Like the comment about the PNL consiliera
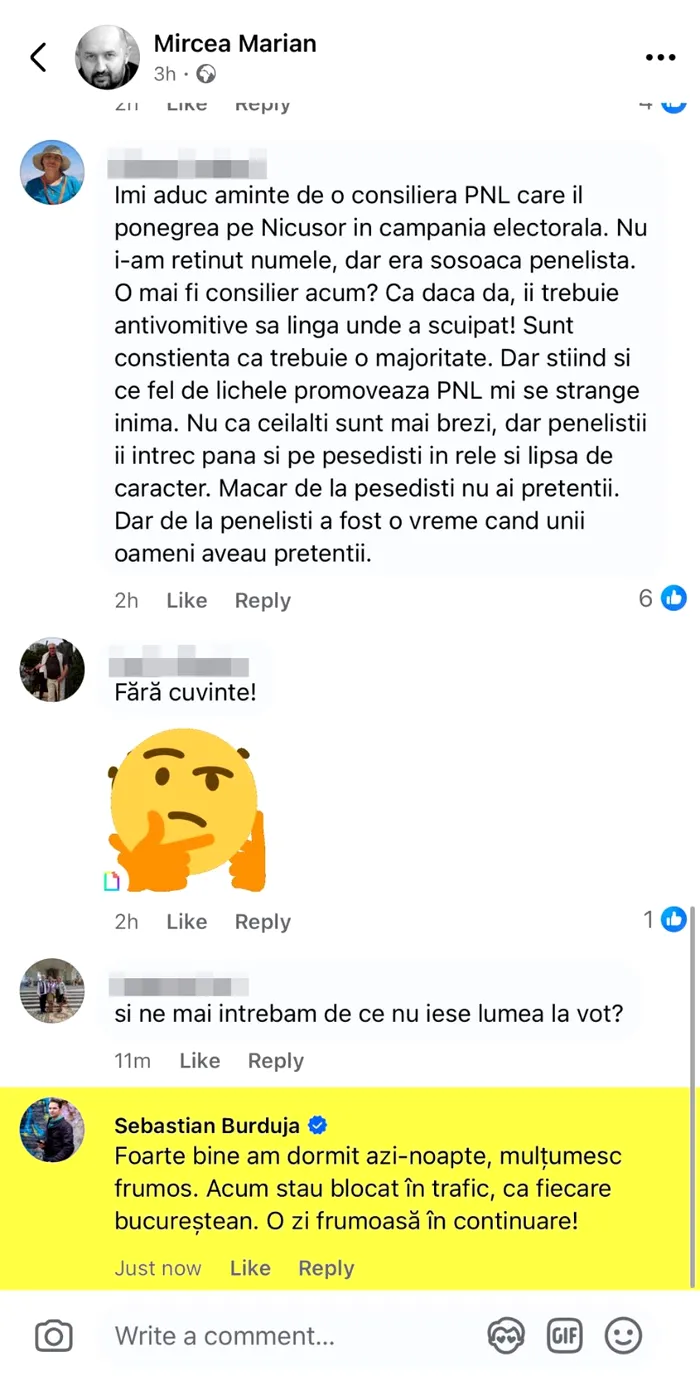700x1400 pixels. 186,600
